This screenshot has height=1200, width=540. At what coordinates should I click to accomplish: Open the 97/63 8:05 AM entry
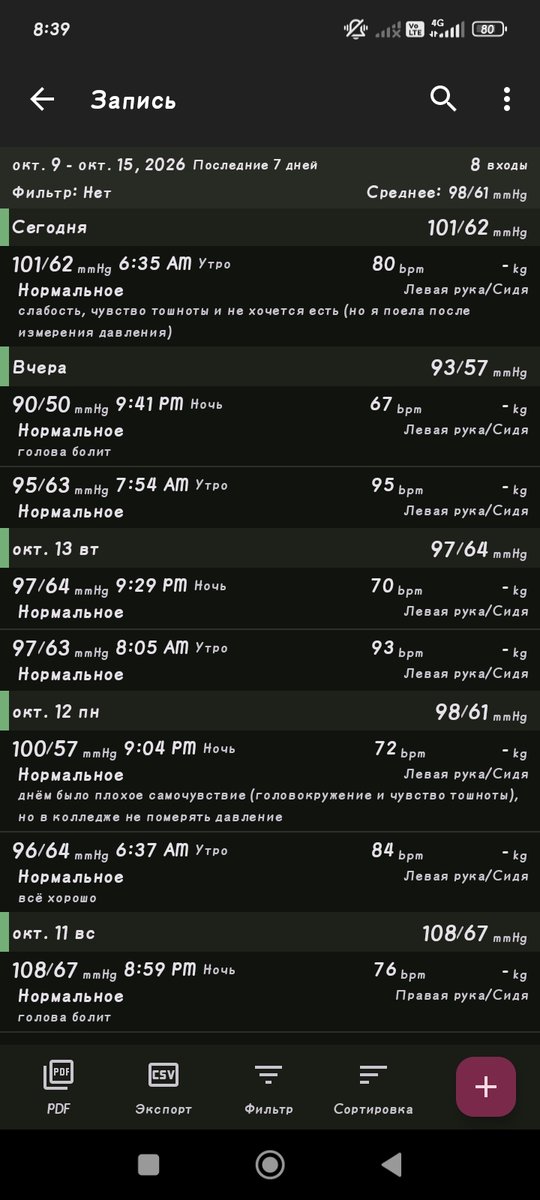[x=270, y=660]
